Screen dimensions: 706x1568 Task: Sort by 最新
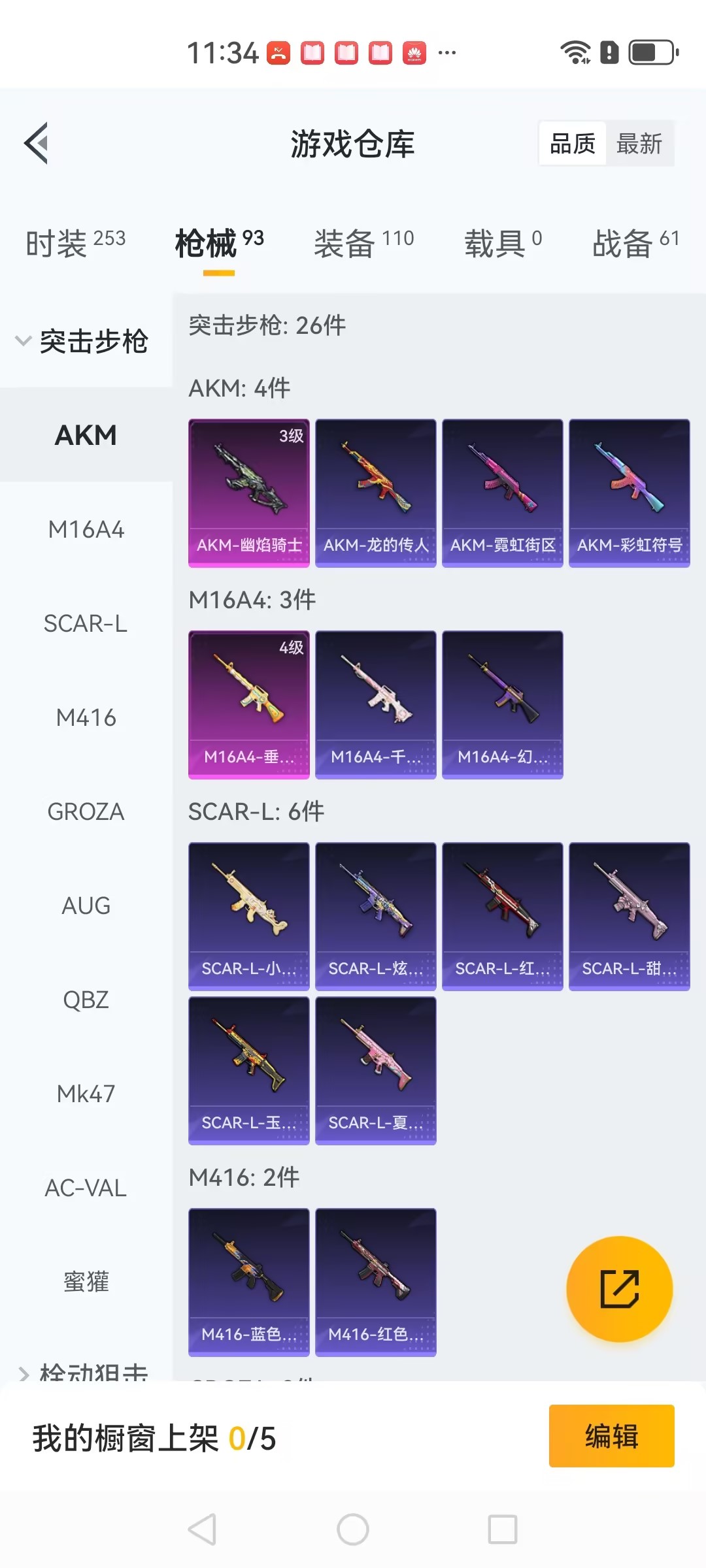(x=639, y=143)
